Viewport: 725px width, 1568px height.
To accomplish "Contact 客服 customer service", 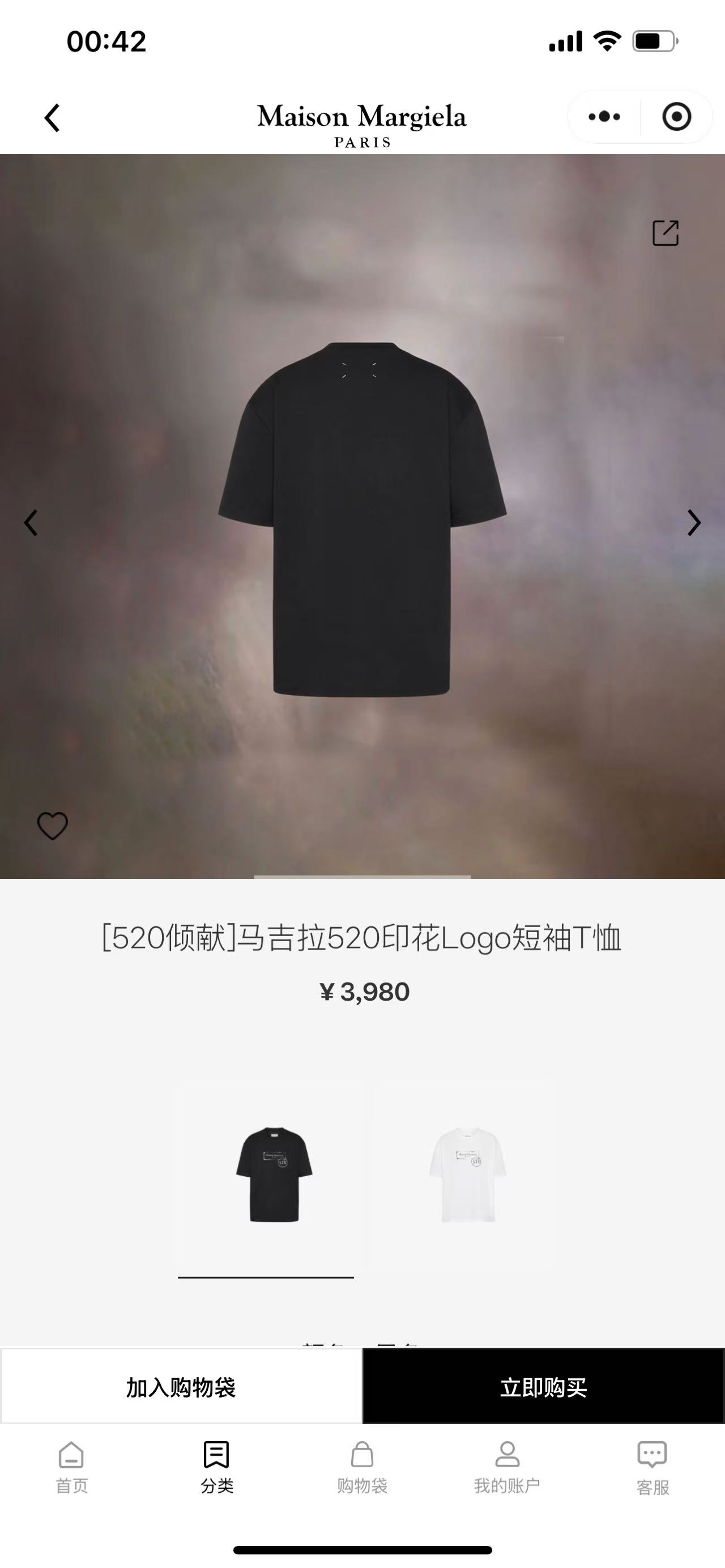I will (652, 1467).
